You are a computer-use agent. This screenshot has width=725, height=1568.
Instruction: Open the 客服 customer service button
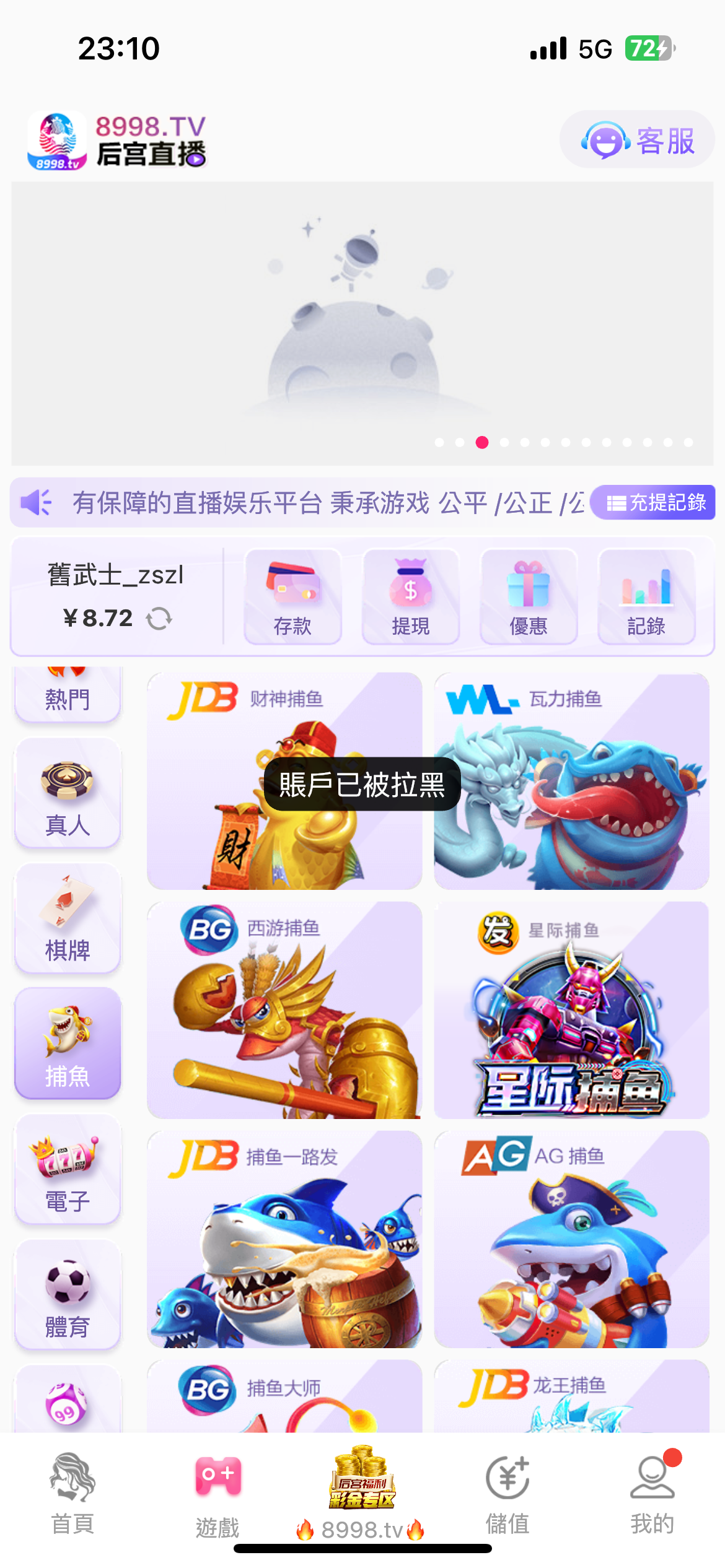click(637, 140)
